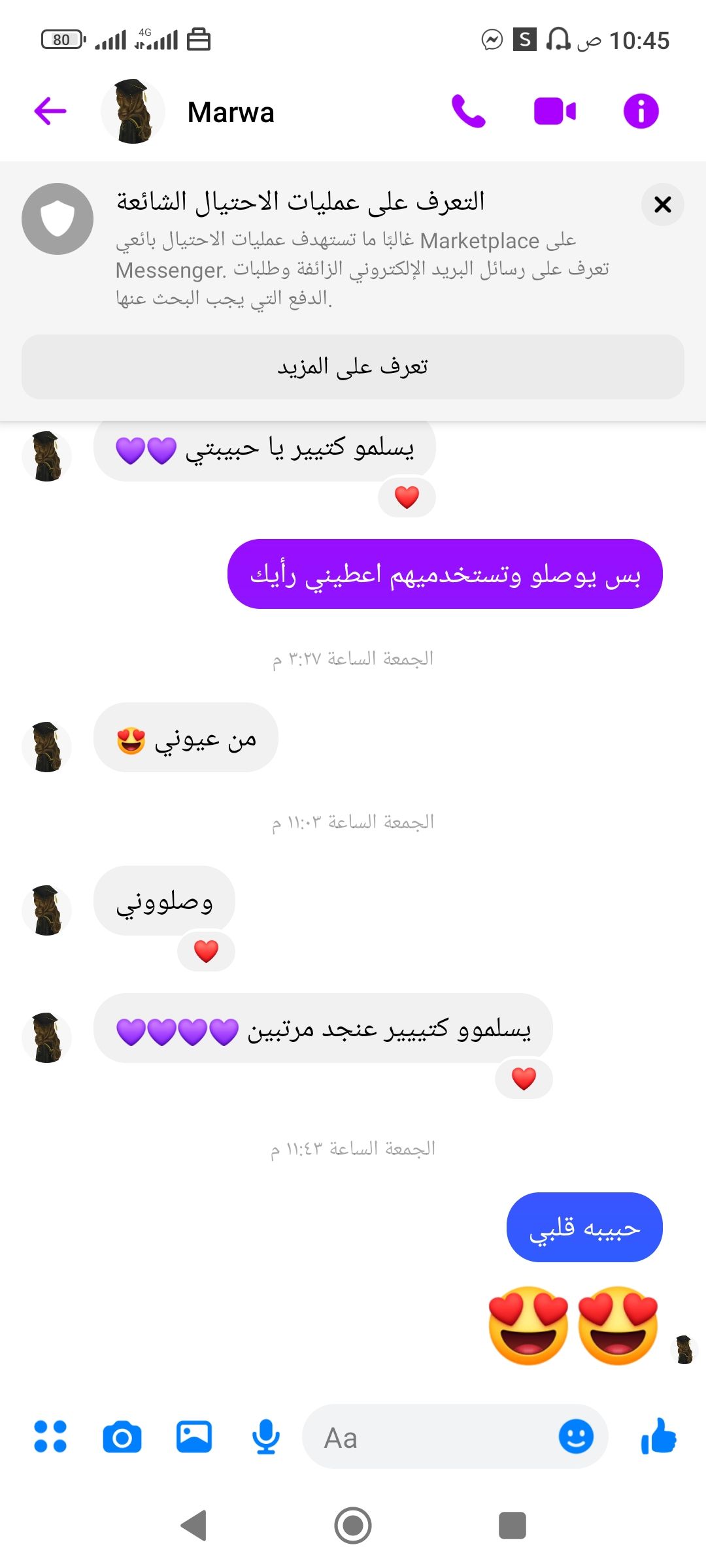View heart reaction on وصلووني message
Viewport: 706px width, 1568px height.
[206, 952]
